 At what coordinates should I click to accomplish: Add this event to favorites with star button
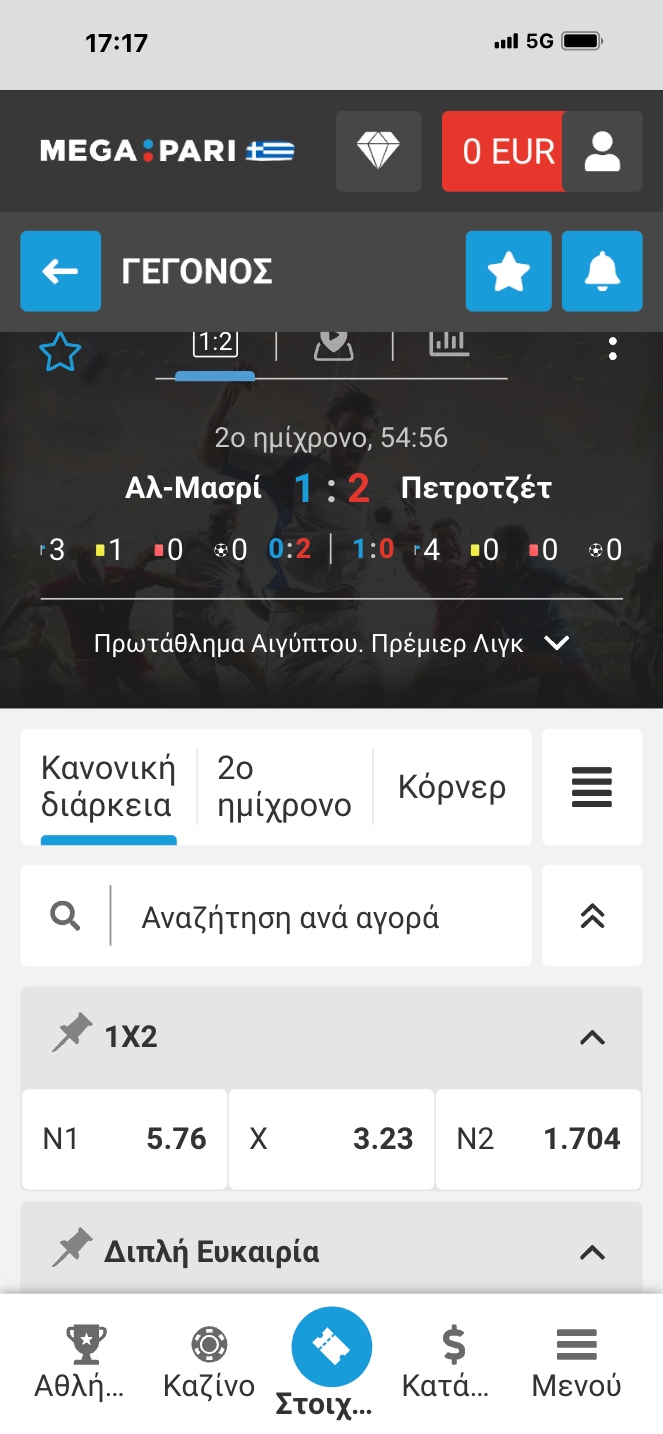508,271
